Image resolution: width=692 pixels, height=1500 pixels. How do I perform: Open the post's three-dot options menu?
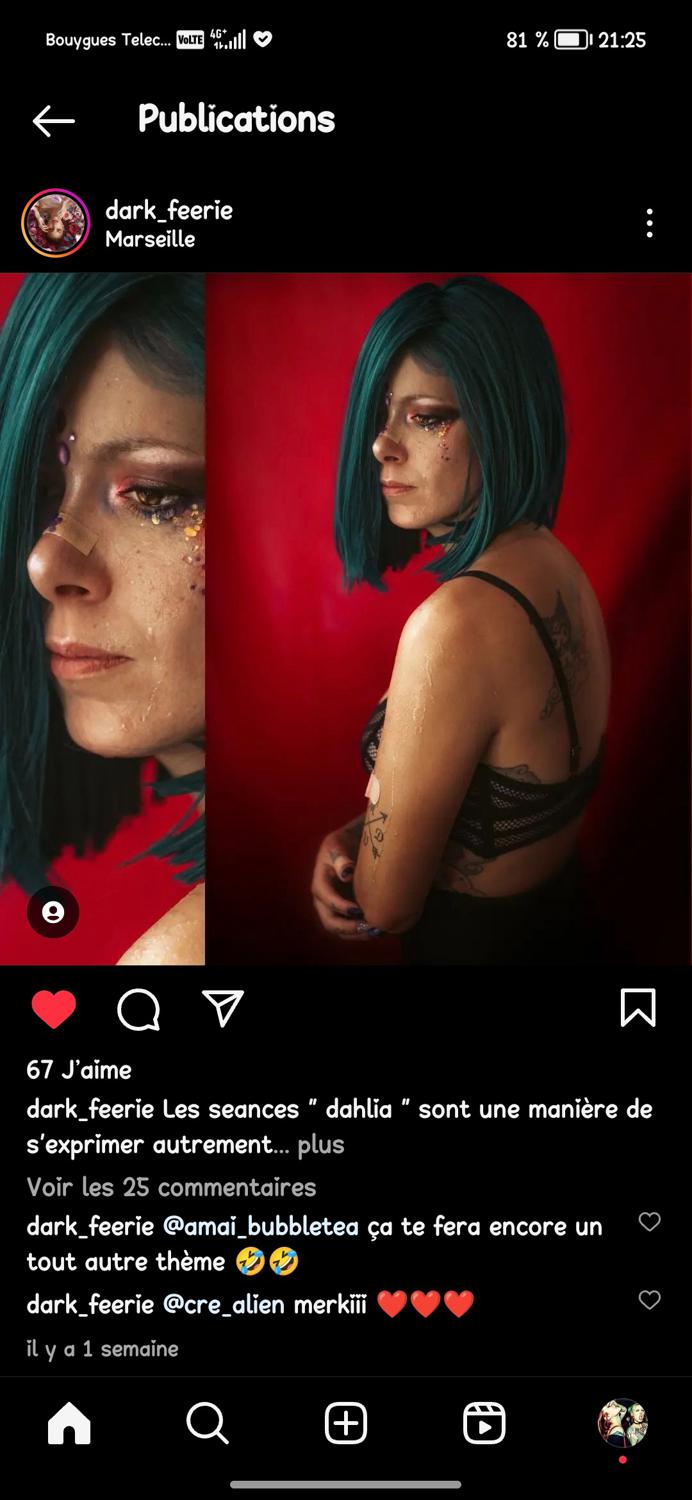point(649,223)
